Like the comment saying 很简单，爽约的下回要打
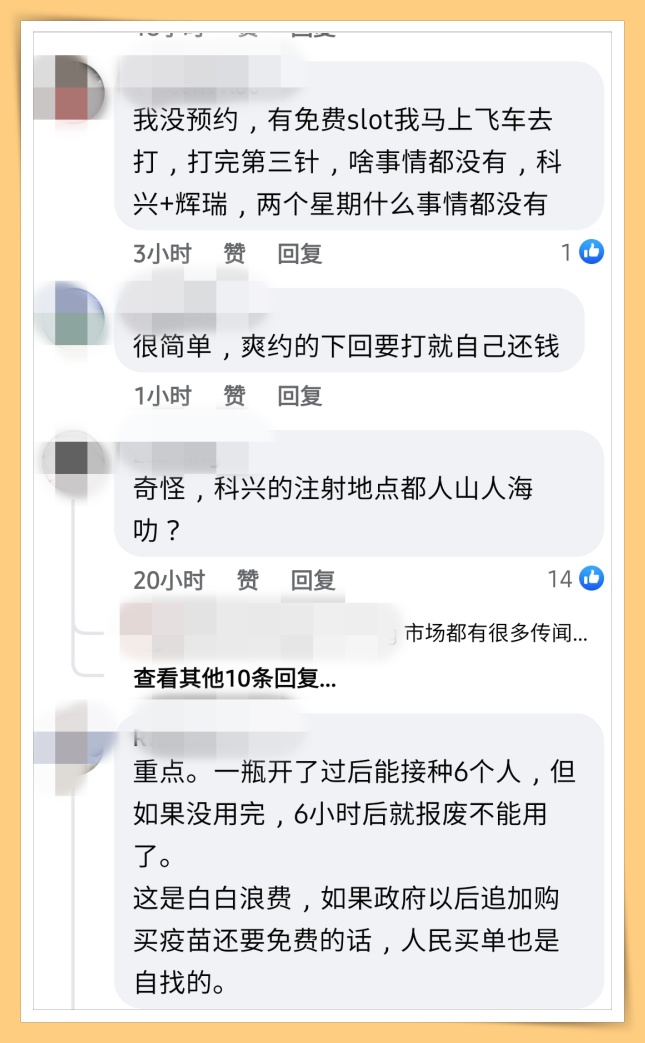 tap(234, 396)
